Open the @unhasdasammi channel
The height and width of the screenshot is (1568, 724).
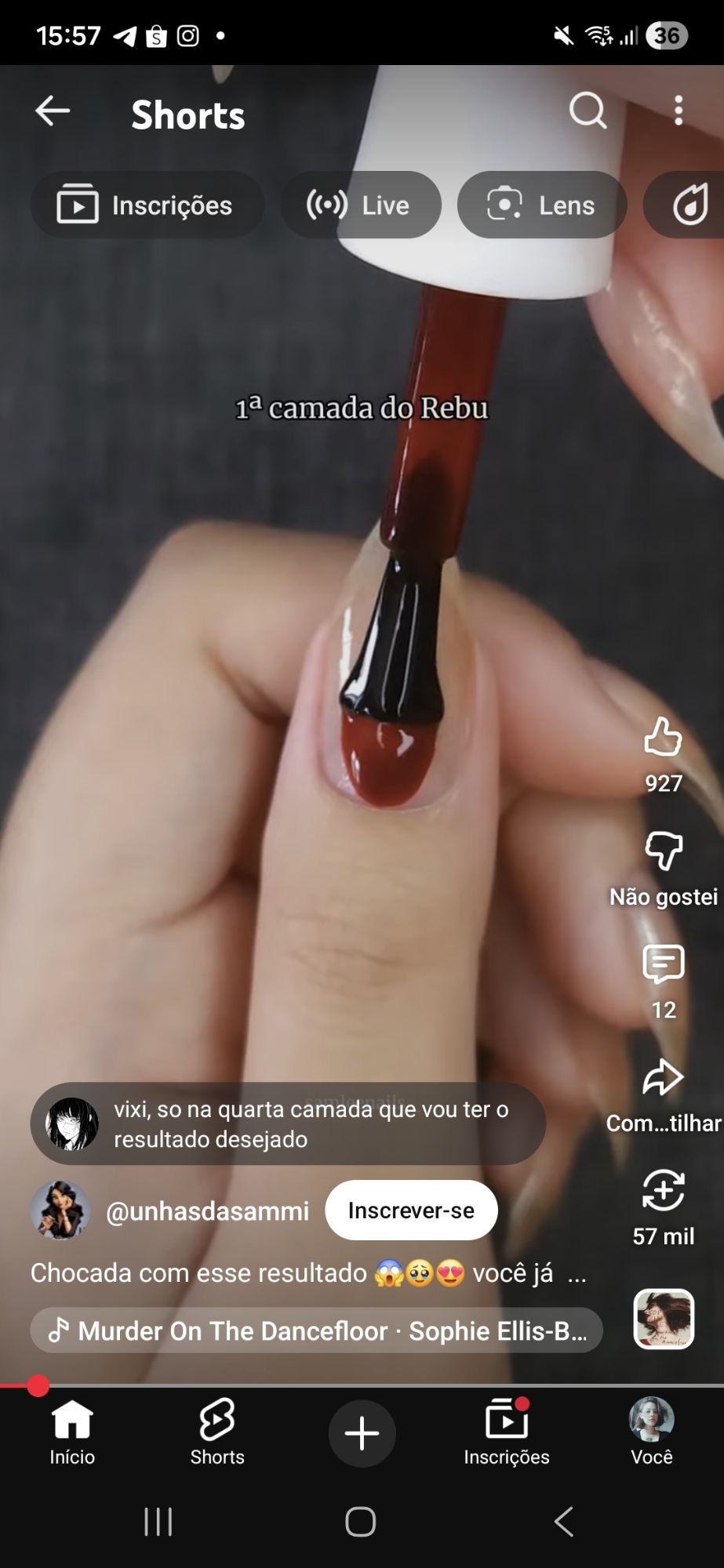pyautogui.click(x=207, y=1211)
